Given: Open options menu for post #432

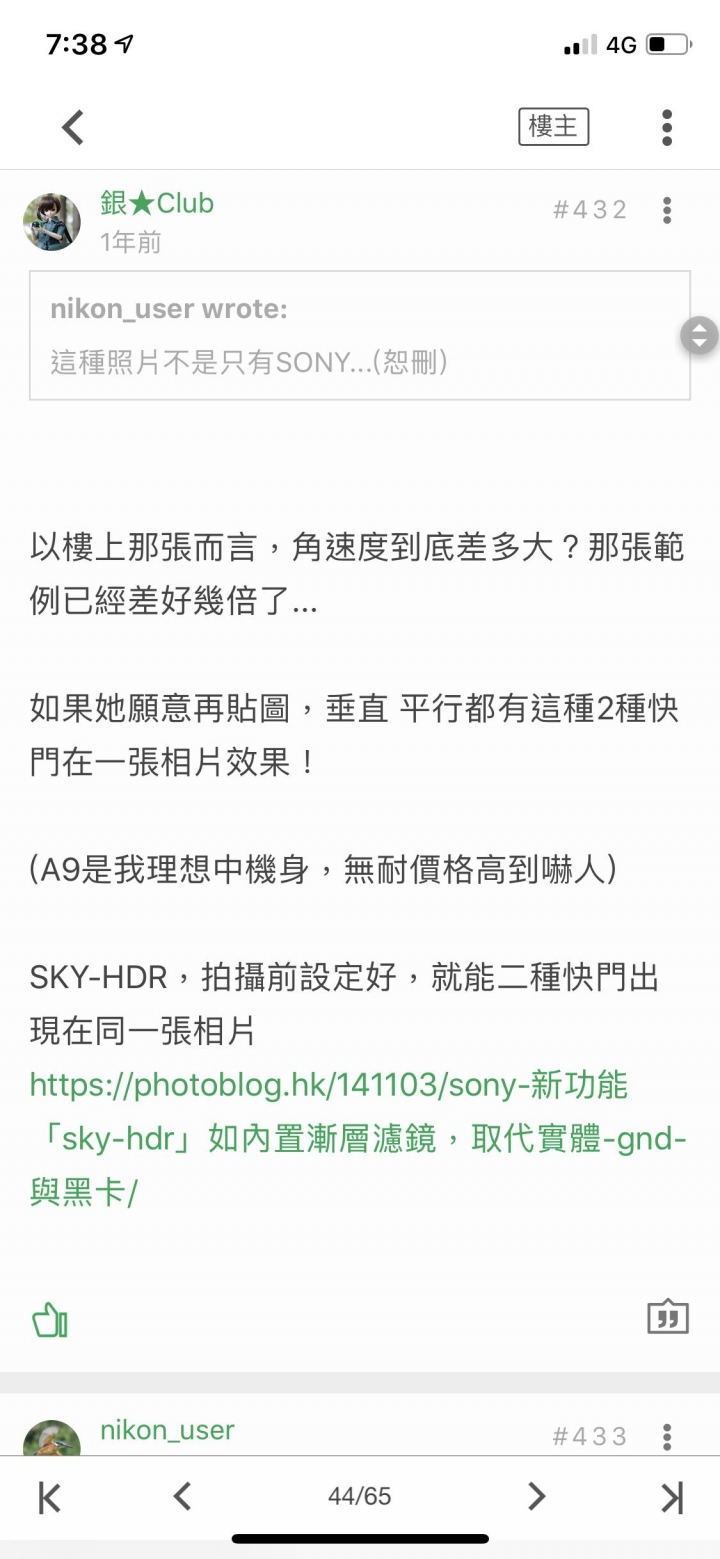Looking at the screenshot, I should [x=667, y=210].
